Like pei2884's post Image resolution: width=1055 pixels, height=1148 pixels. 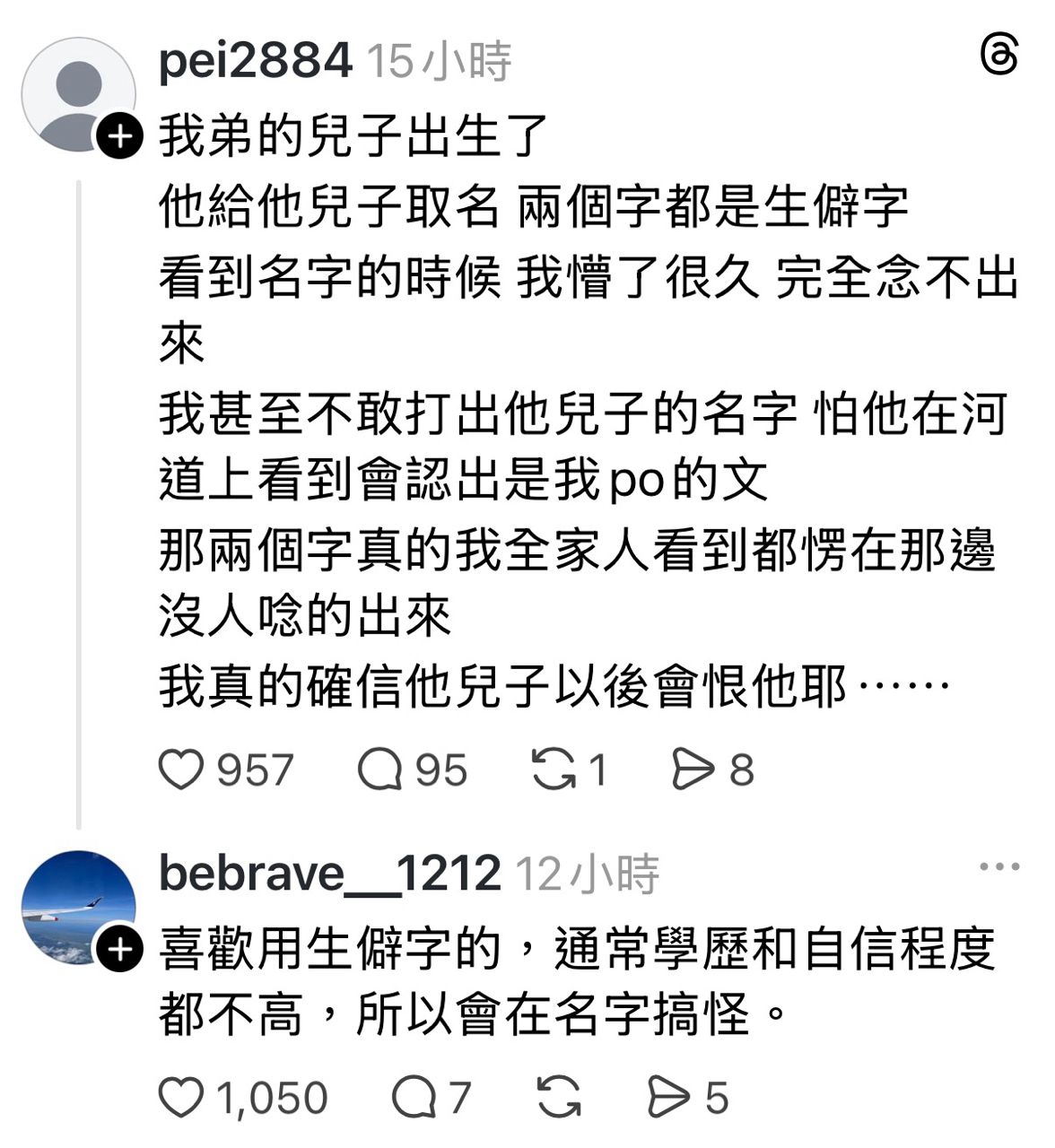[x=181, y=770]
